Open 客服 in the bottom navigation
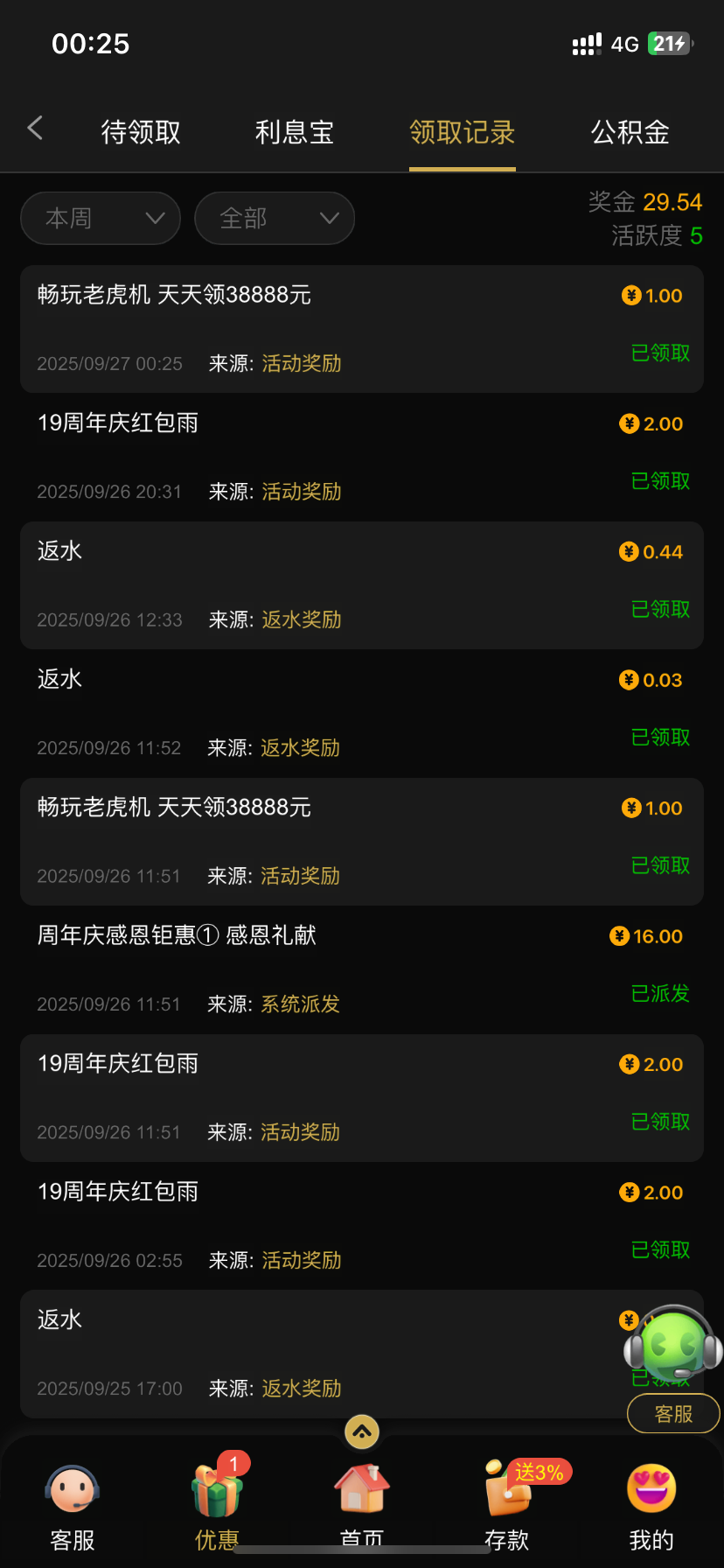The width and height of the screenshot is (724, 1568). pos(73,1507)
